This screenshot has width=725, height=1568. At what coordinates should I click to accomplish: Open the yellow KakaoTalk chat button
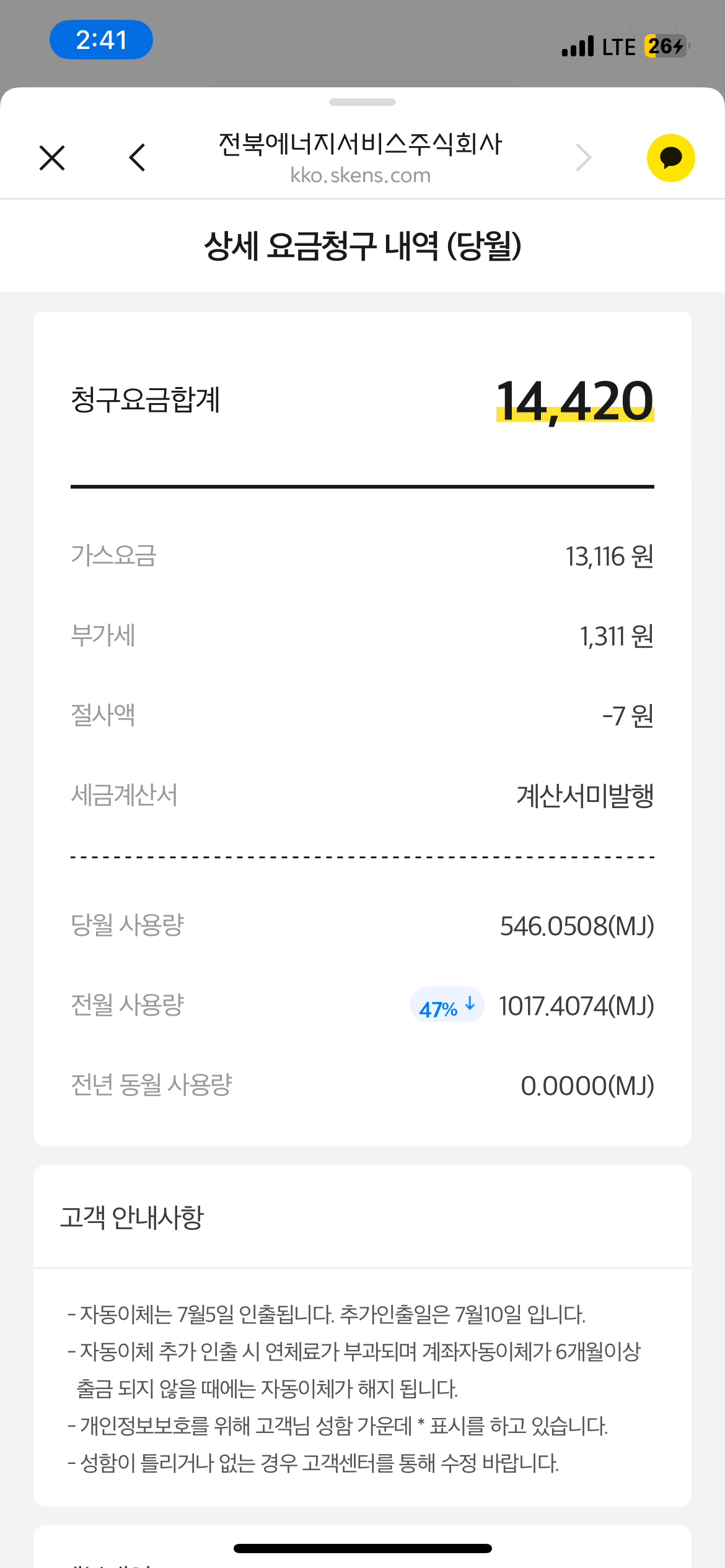coord(670,158)
